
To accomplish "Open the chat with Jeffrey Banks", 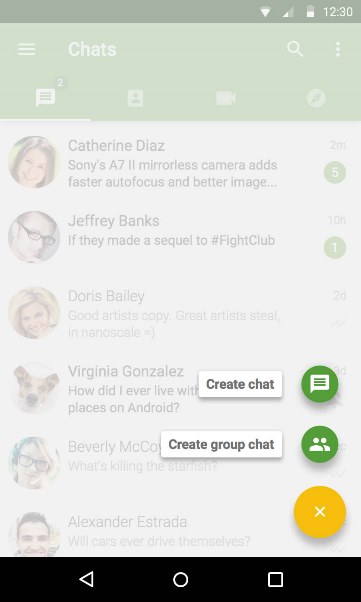I will (180, 237).
